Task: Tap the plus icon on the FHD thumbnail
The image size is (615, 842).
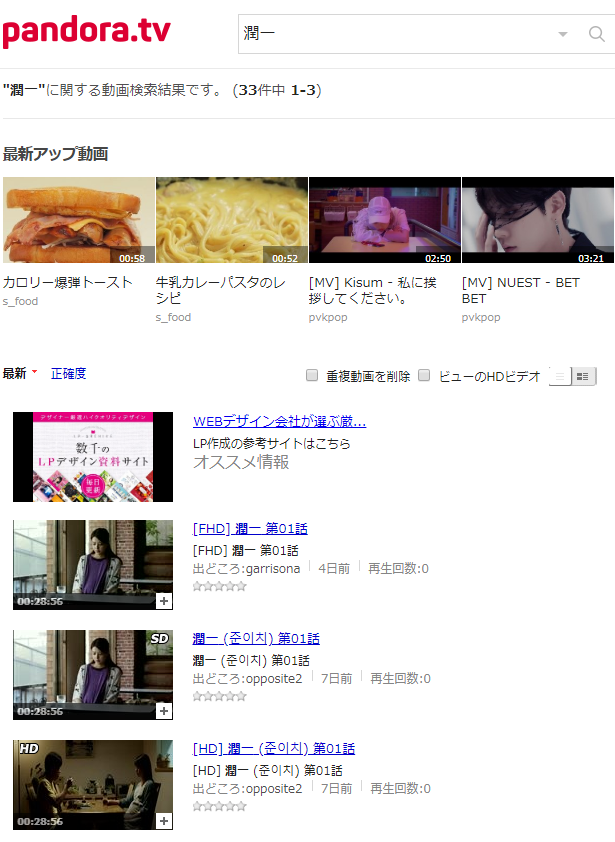Action: (165, 601)
